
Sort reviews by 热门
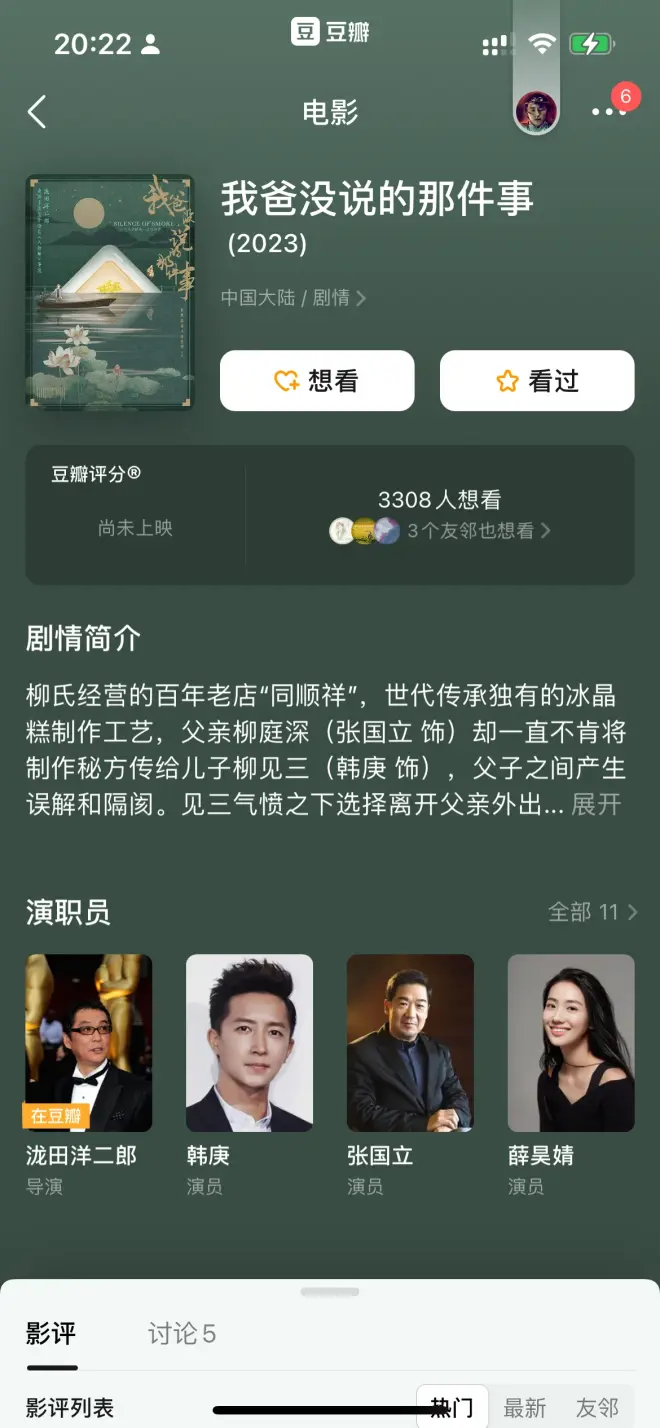coord(452,1408)
